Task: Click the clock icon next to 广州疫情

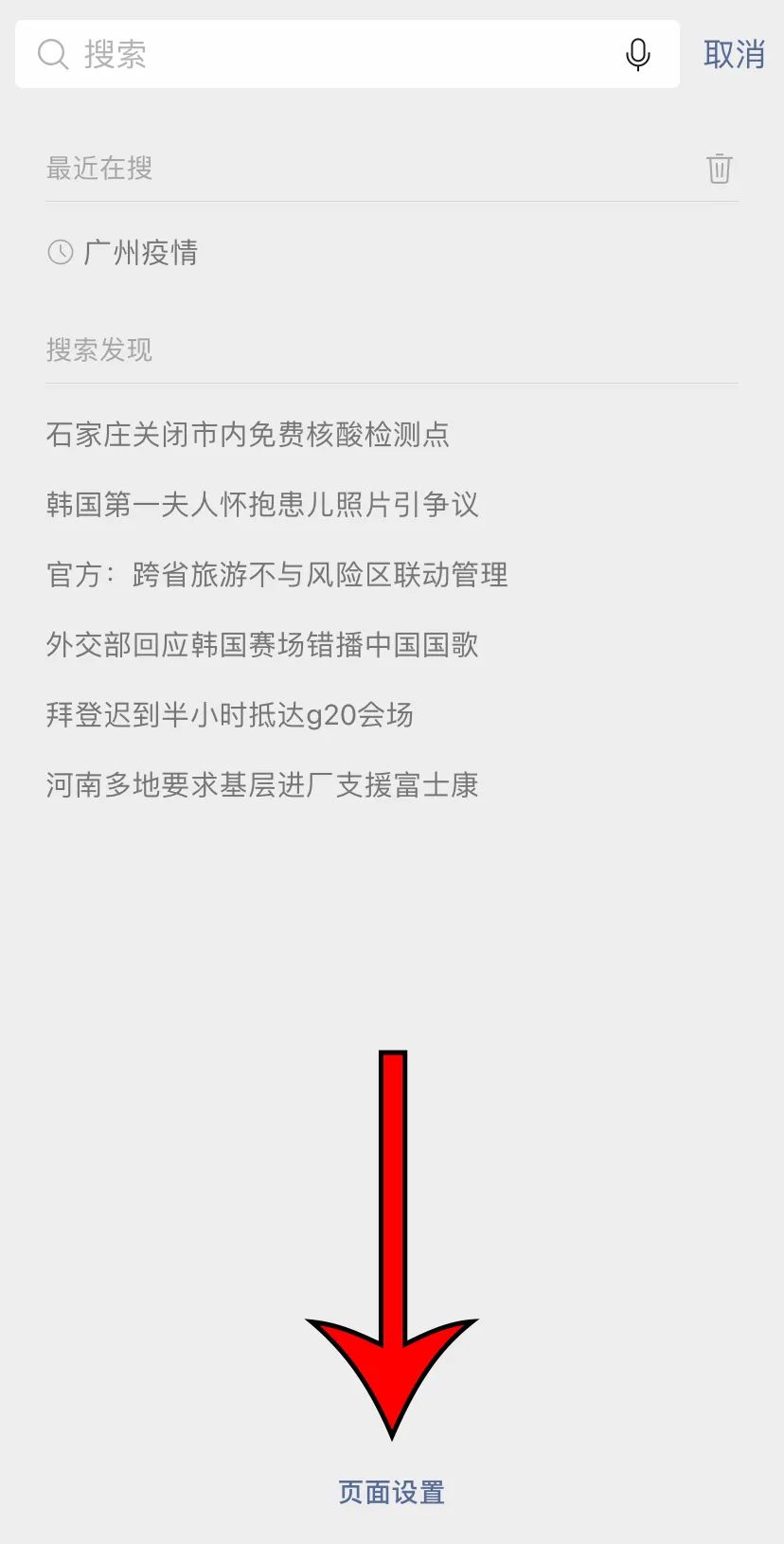Action: pos(59,251)
